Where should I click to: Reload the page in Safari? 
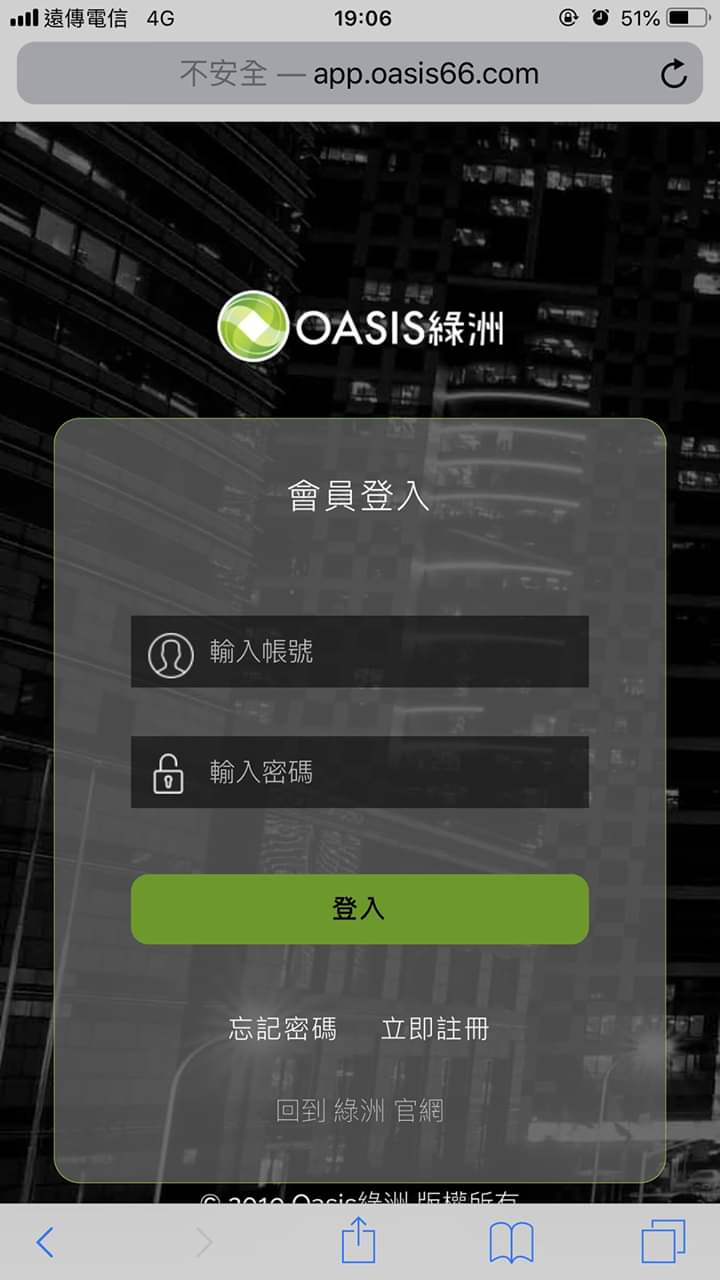point(674,74)
